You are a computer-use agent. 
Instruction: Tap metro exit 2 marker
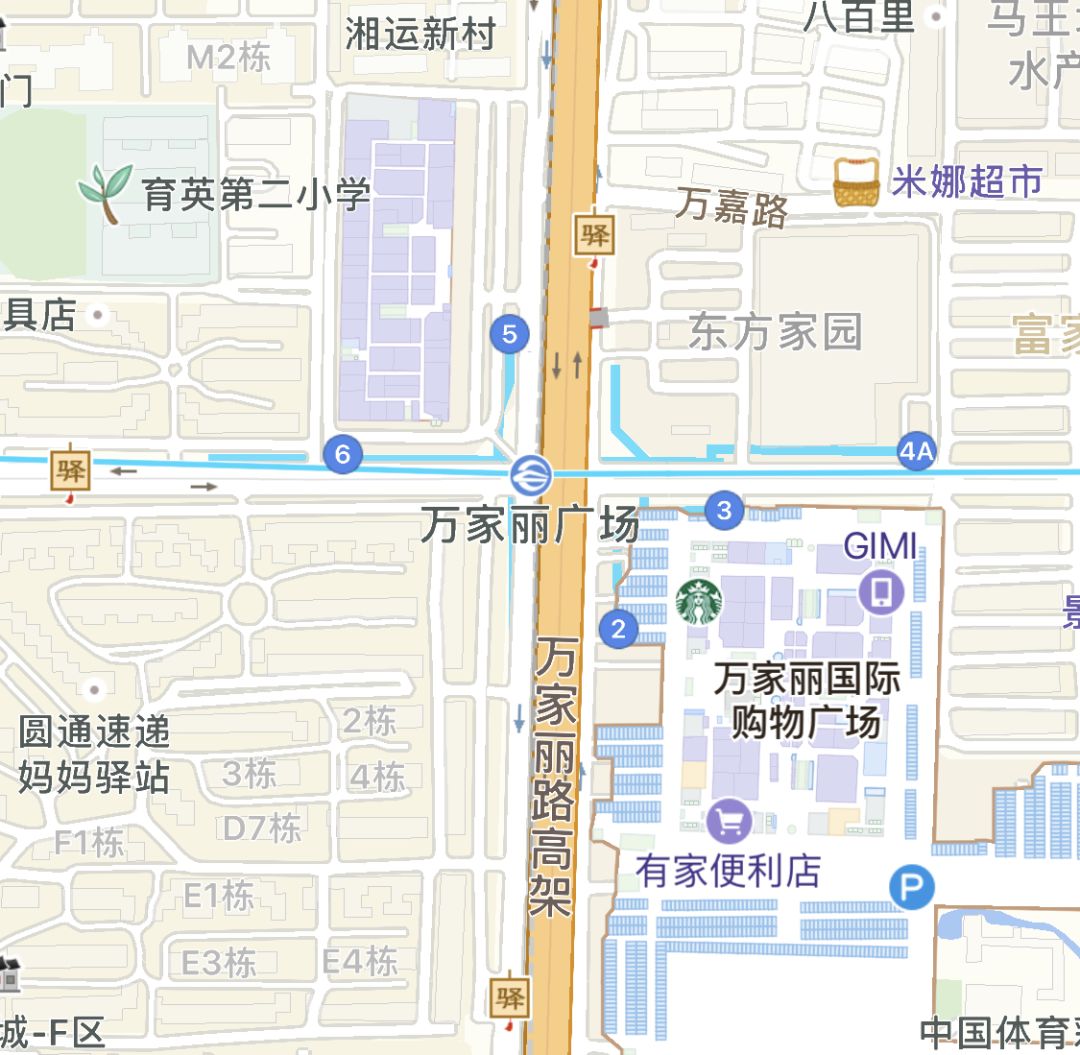pos(619,629)
